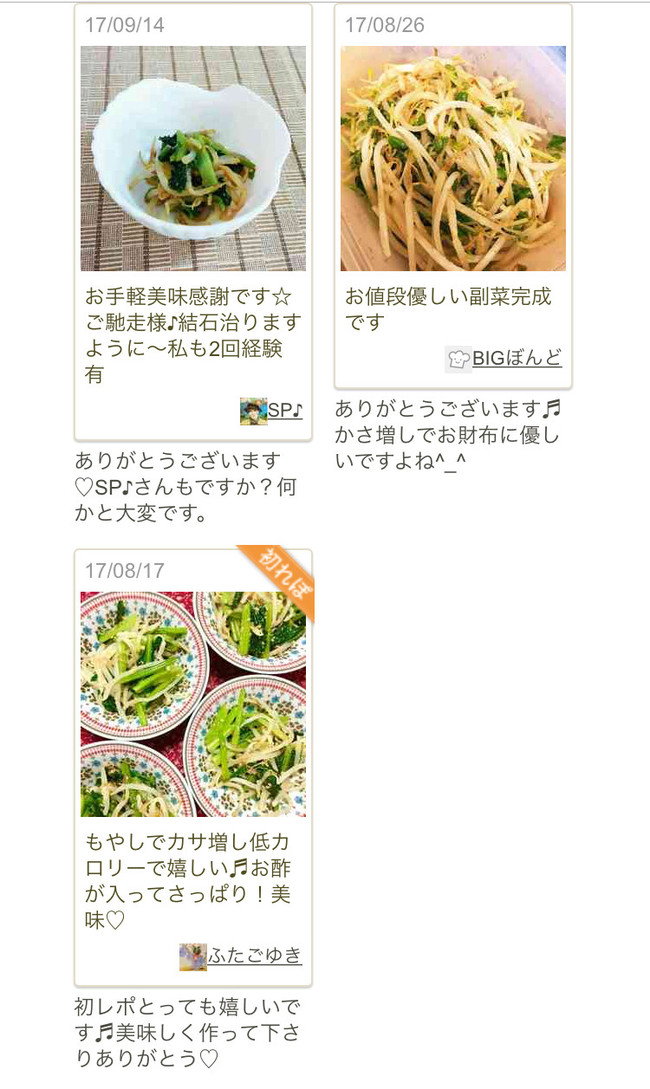The image size is (650, 1089).
Task: Open the 17/09/14 tsukurepo photo
Action: point(193,158)
